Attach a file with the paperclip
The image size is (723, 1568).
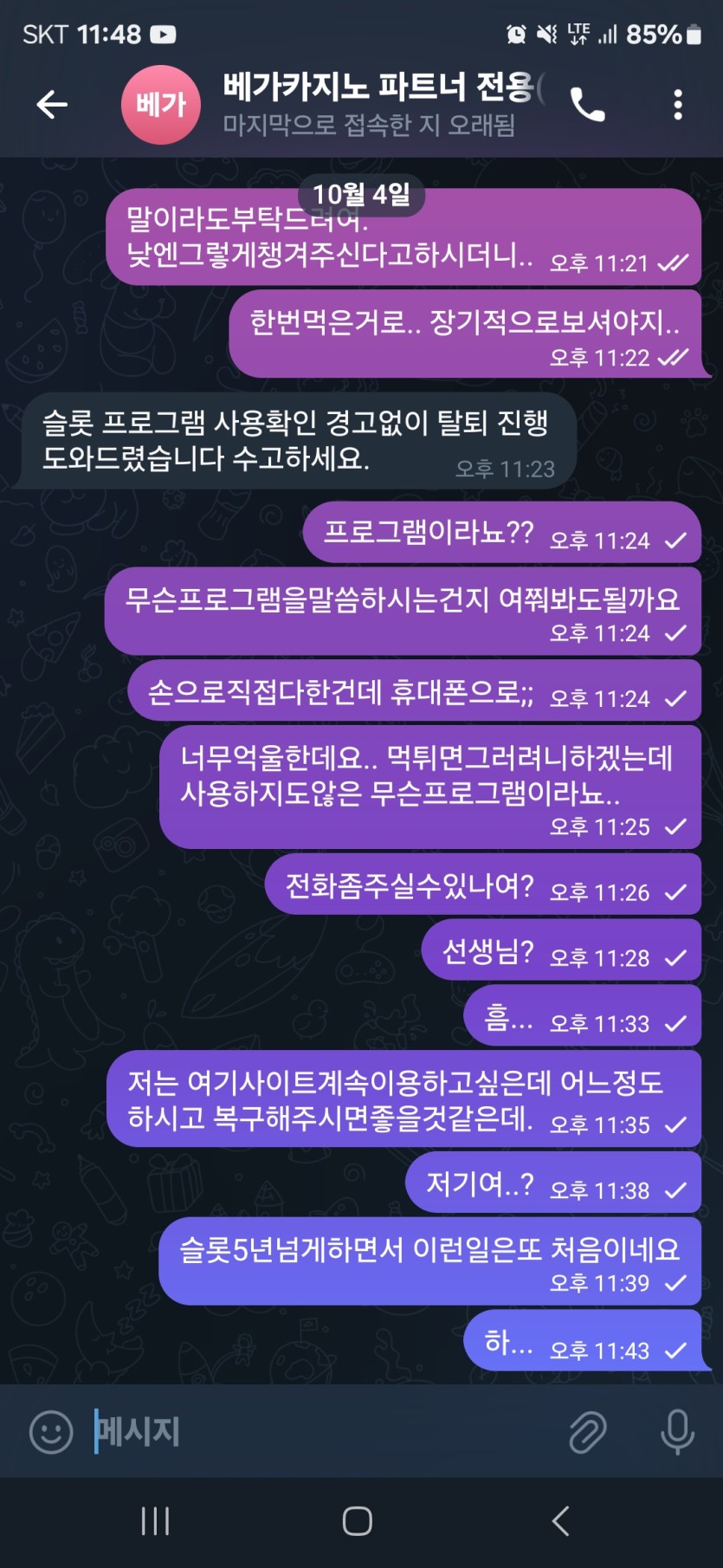click(x=588, y=1432)
